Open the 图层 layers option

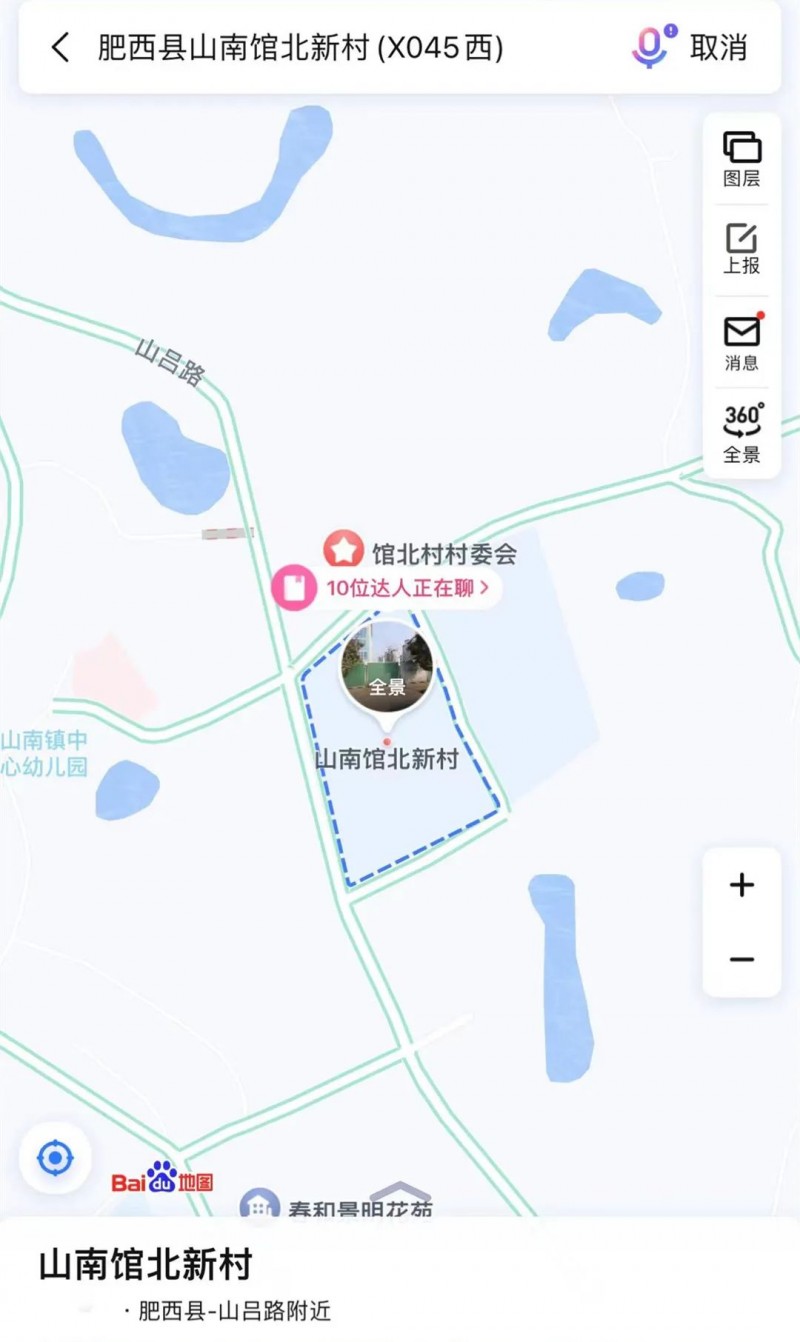742,159
